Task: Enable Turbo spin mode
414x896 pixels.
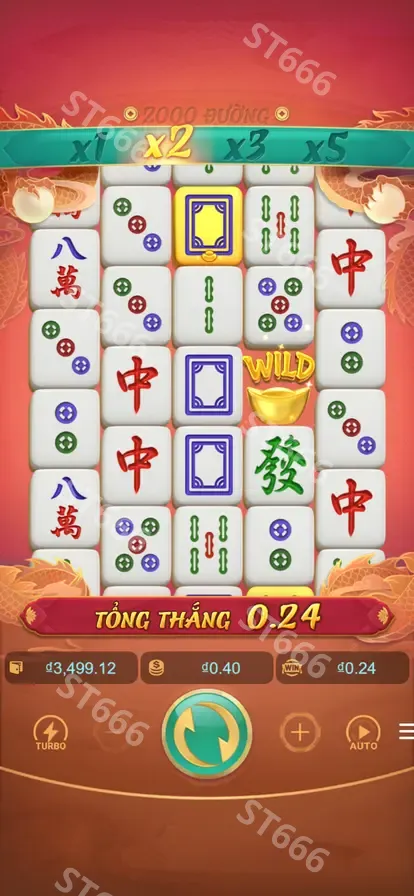Action: pyautogui.click(x=51, y=733)
